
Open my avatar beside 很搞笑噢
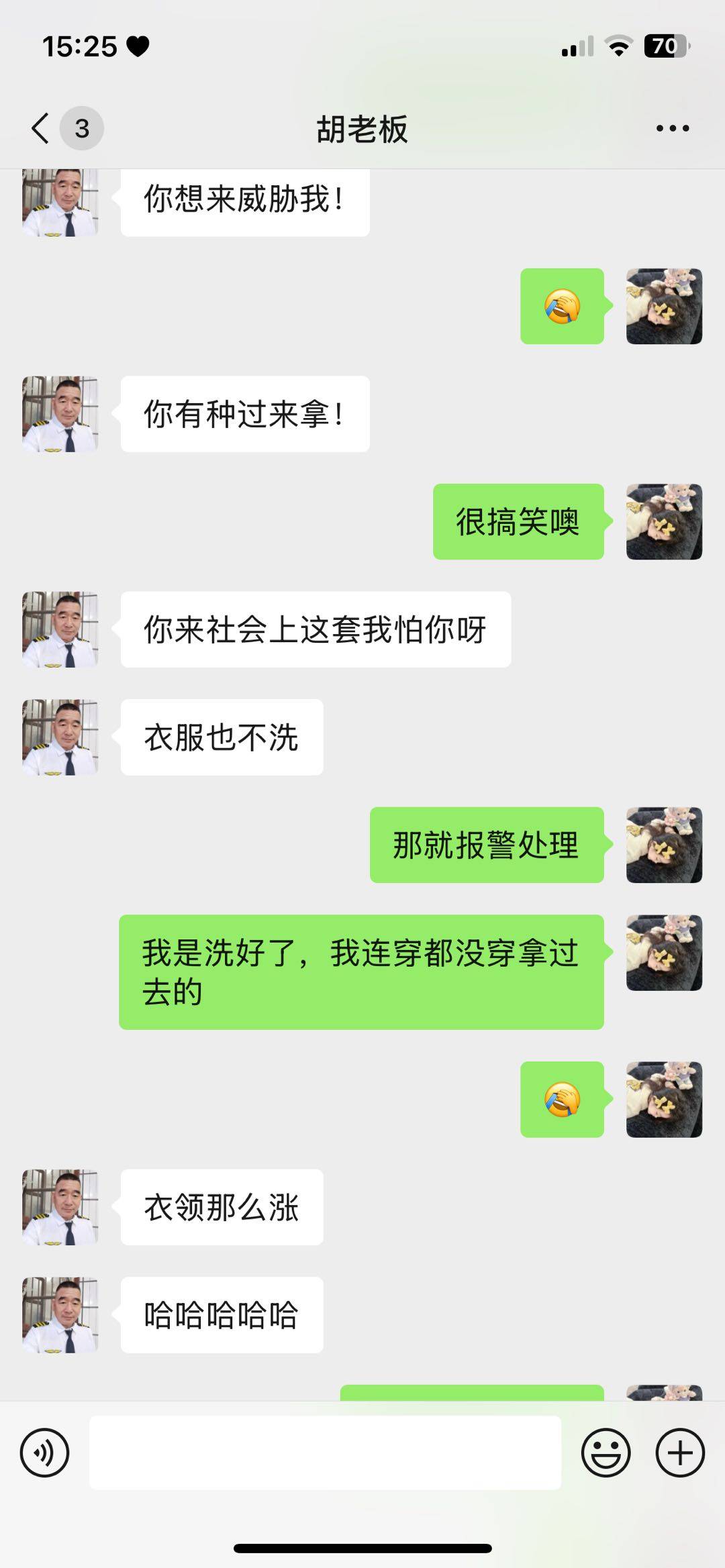point(664,521)
